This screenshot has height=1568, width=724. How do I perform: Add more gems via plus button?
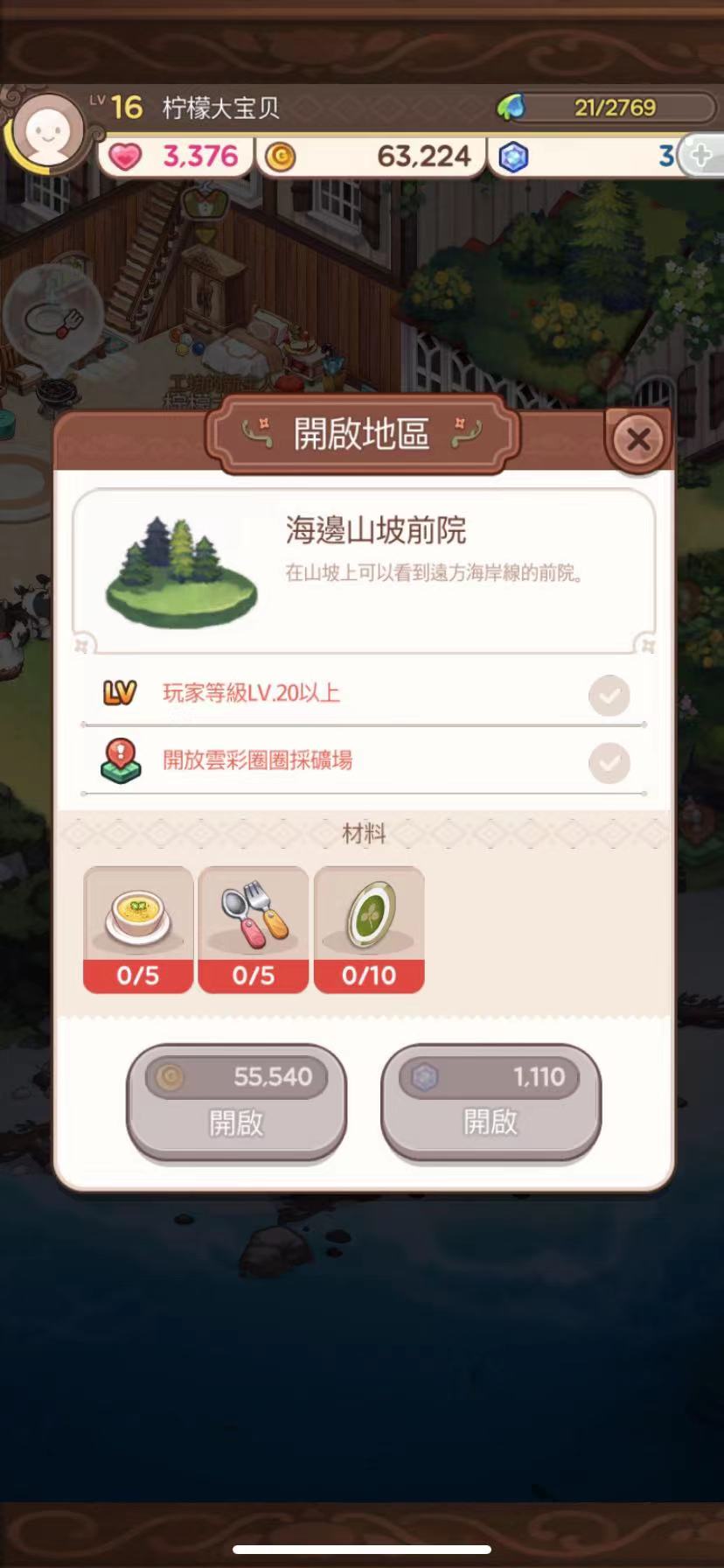pyautogui.click(x=701, y=156)
